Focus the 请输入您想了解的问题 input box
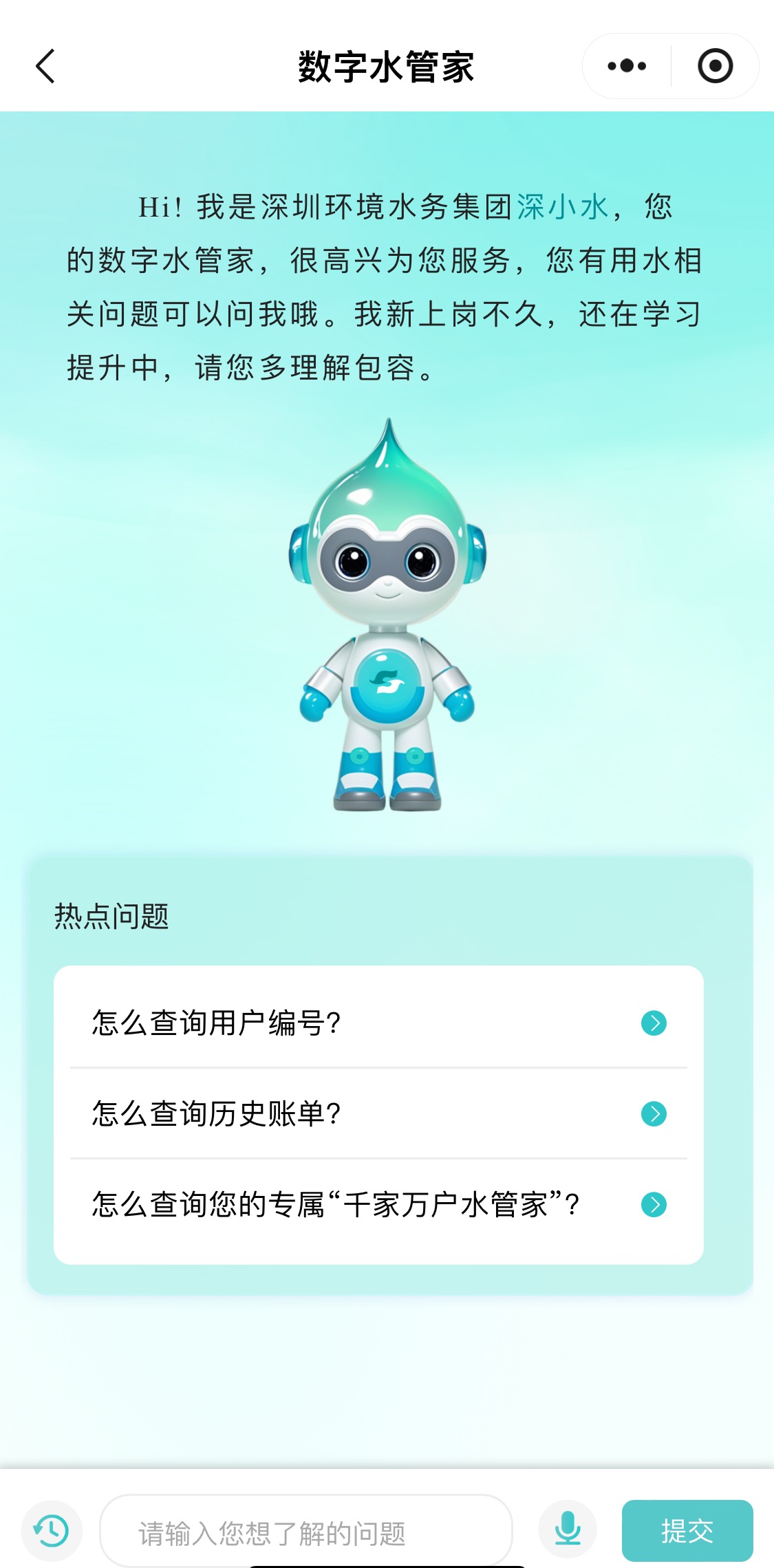 click(306, 1532)
